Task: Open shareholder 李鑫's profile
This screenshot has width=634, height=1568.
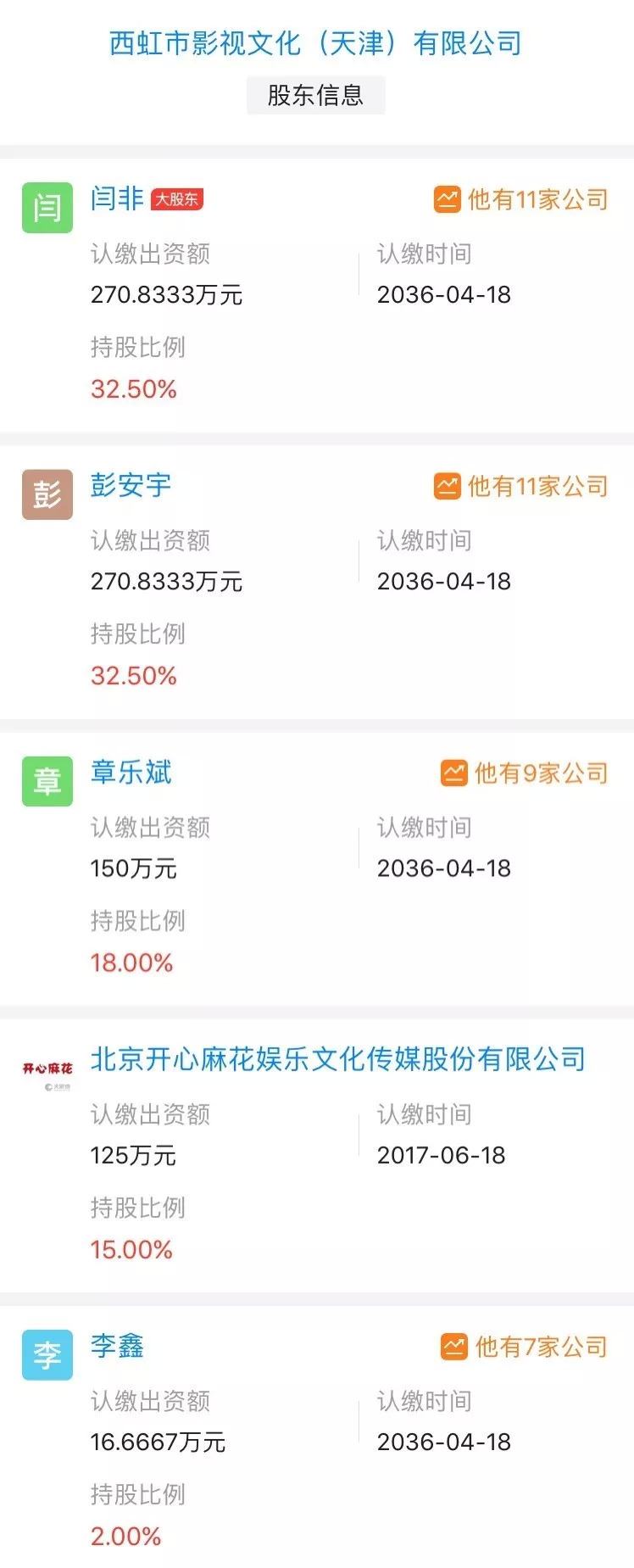Action: [x=117, y=1346]
